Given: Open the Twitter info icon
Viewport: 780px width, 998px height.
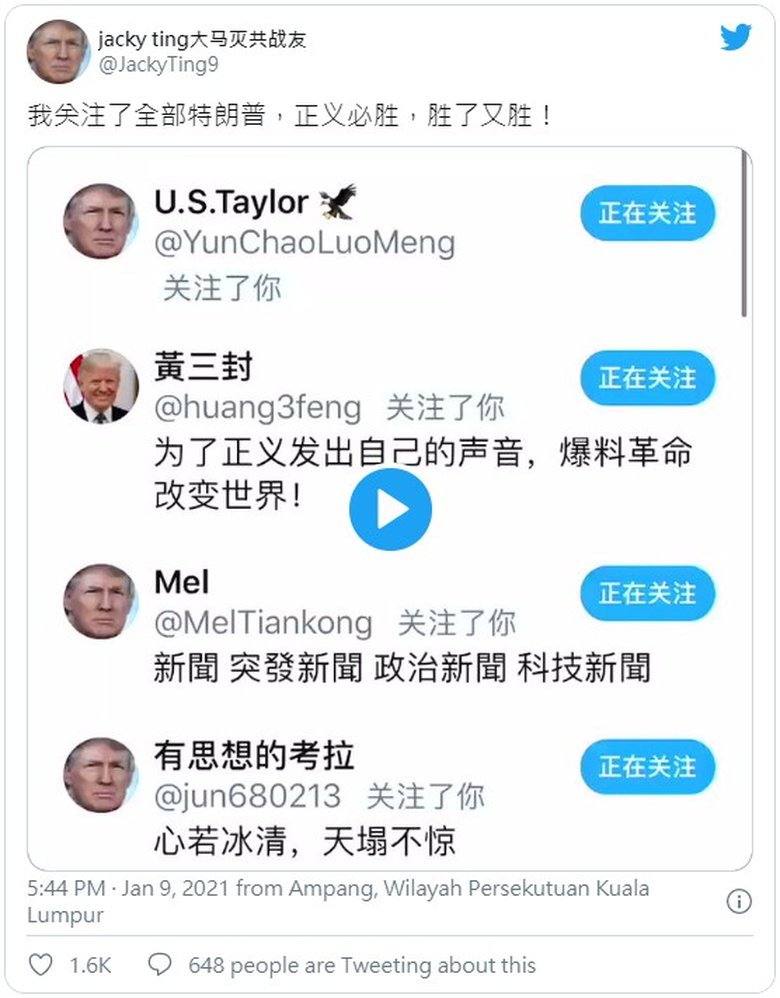Looking at the screenshot, I should [x=738, y=902].
